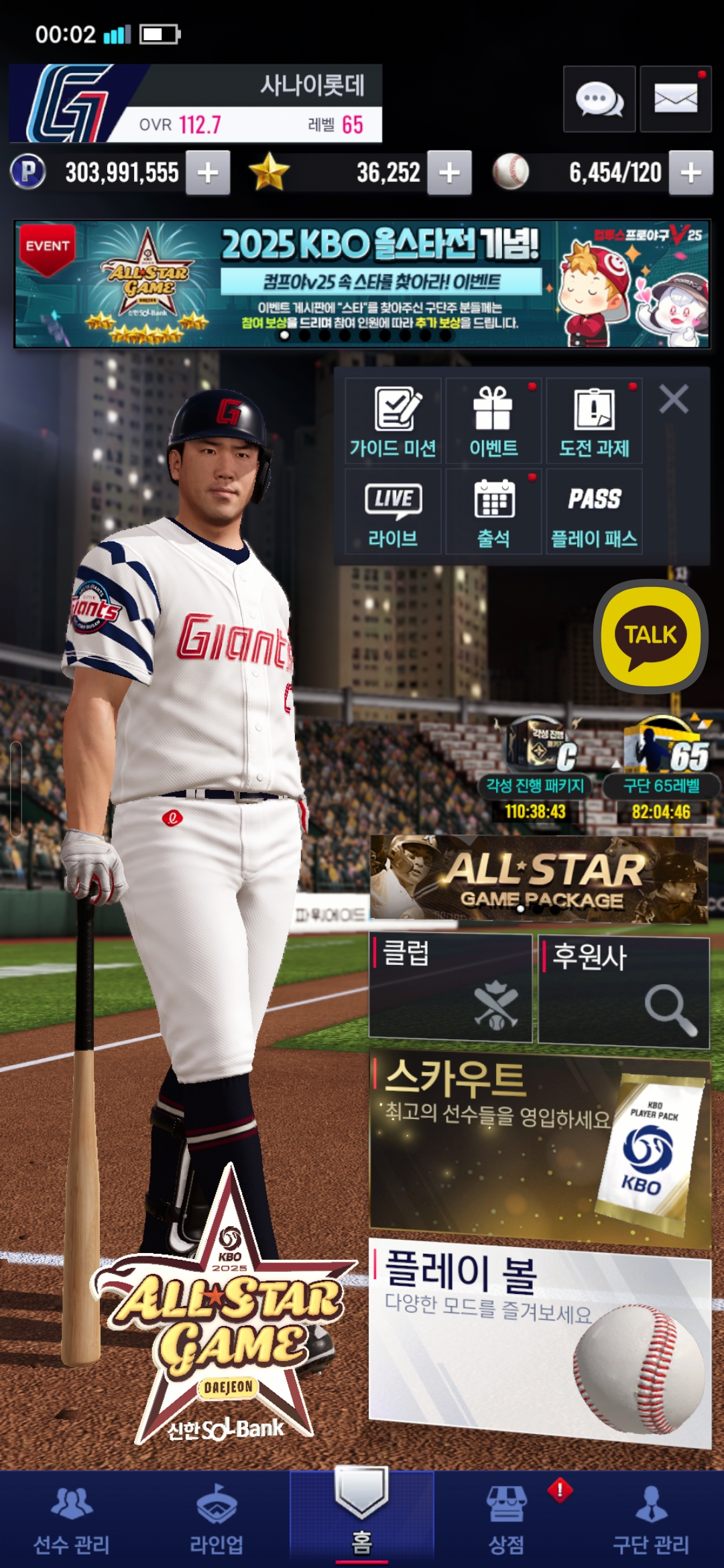Open the 2025 KBO All-Star event banner

pos(362,284)
